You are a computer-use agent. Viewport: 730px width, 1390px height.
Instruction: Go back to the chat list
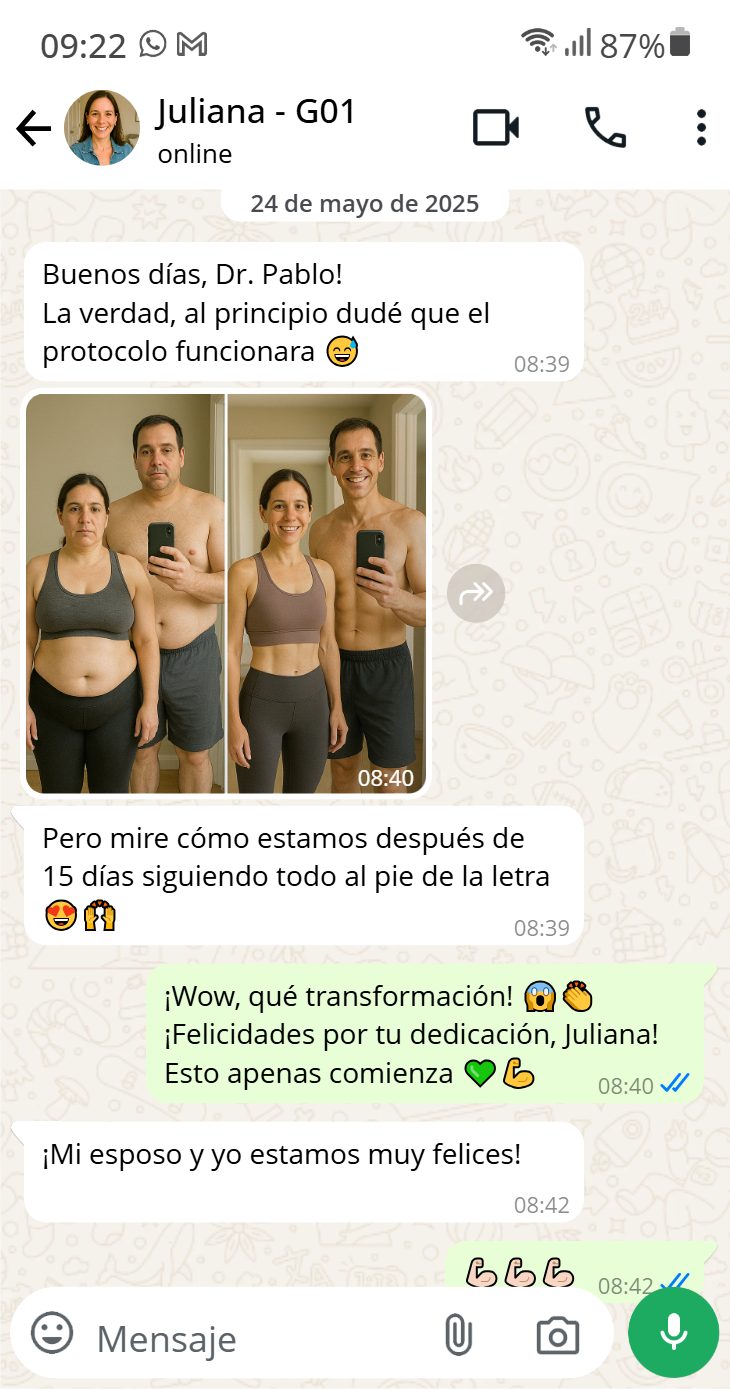(x=33, y=128)
